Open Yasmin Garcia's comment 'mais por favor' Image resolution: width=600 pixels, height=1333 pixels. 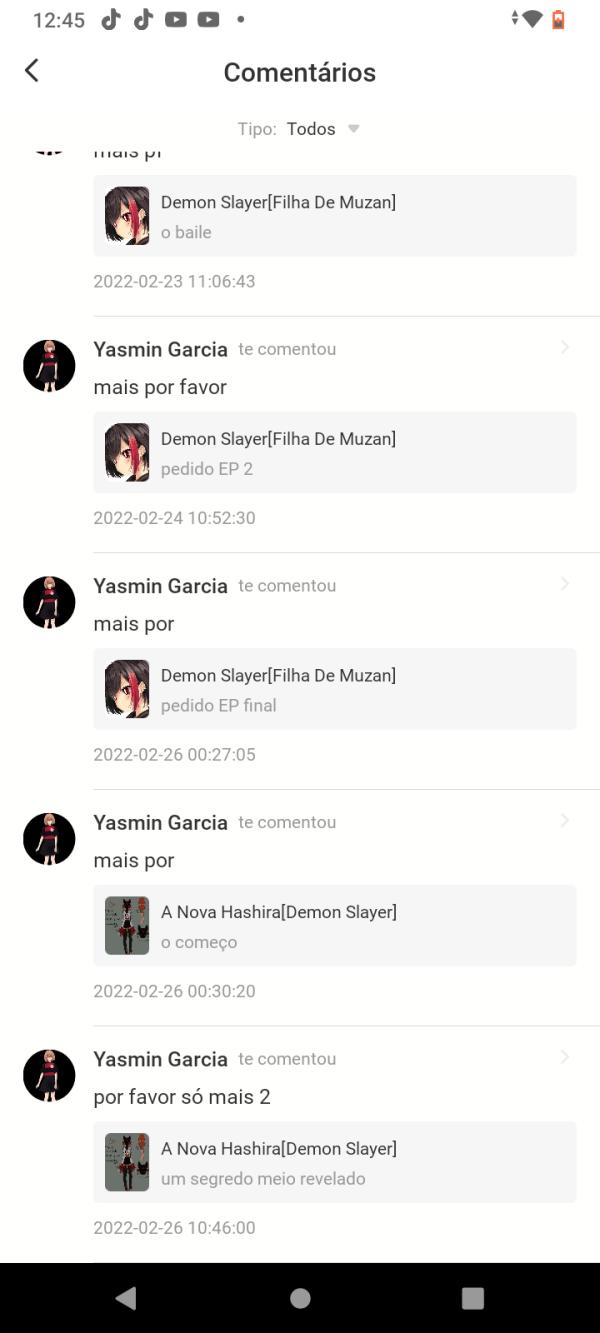click(160, 387)
